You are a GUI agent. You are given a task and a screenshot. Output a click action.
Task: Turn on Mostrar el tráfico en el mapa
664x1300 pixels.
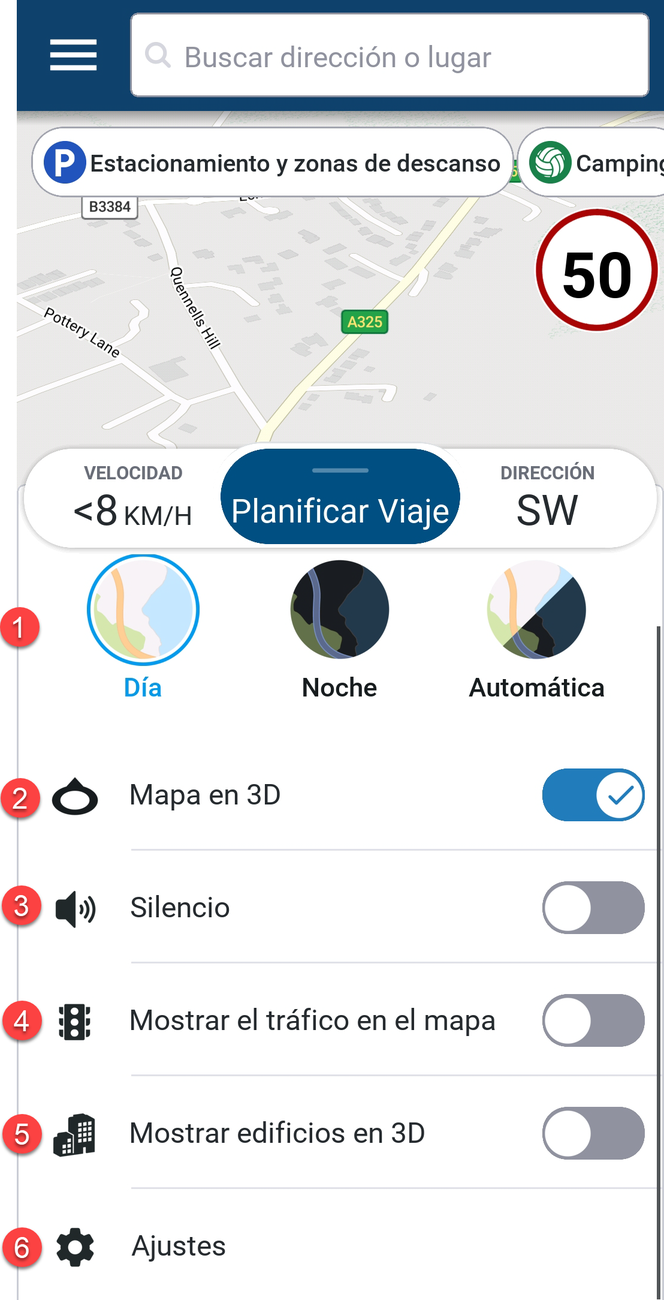593,1021
